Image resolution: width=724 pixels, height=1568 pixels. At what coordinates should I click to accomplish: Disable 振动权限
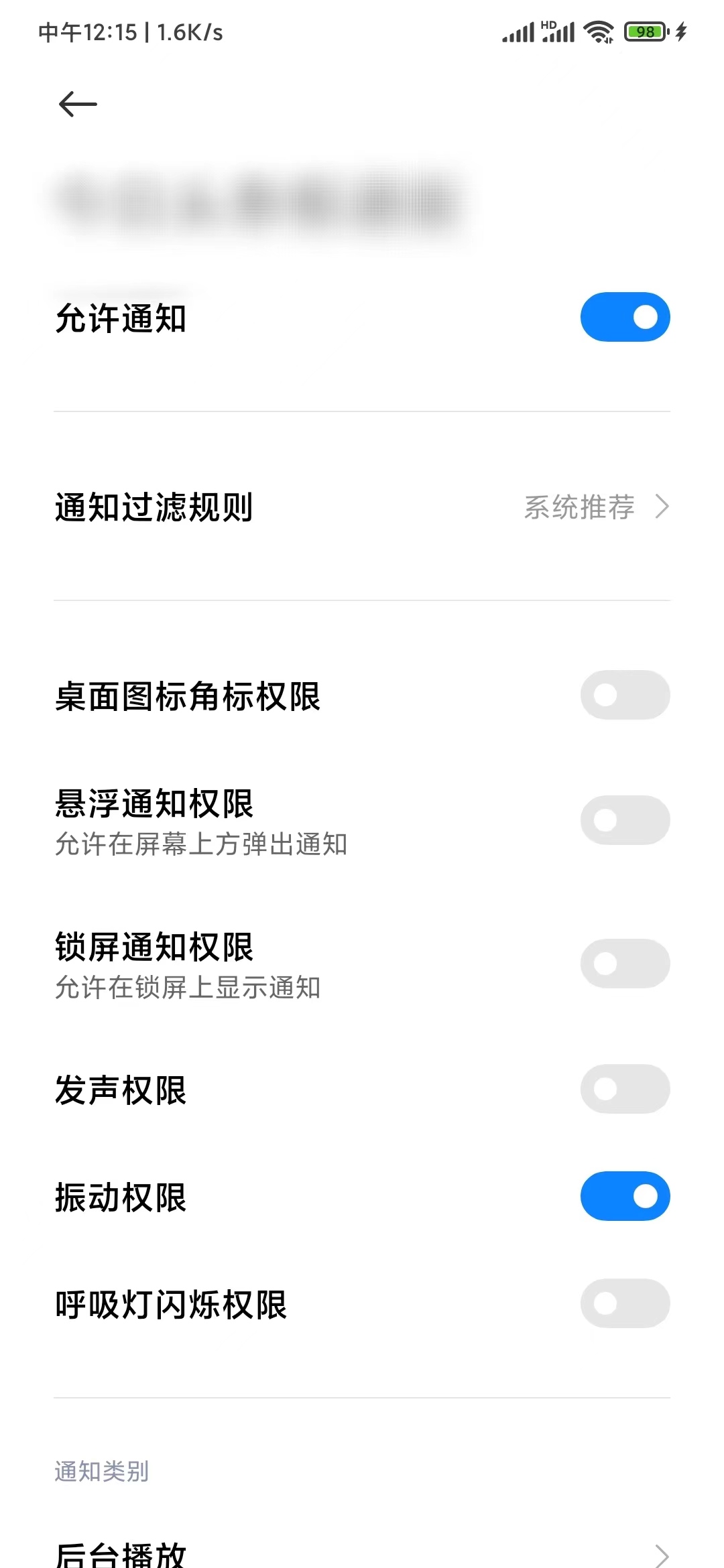coord(625,1197)
